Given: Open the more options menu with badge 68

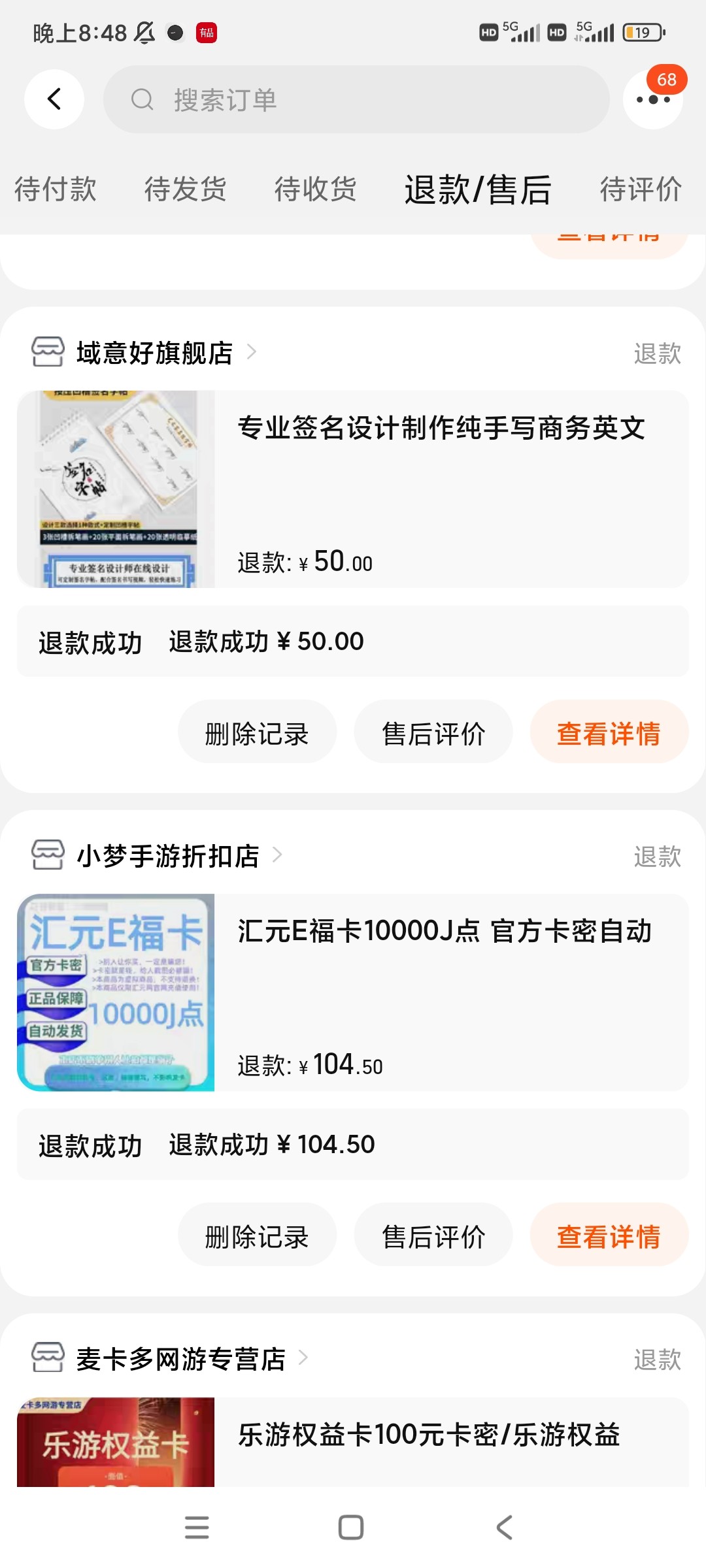Looking at the screenshot, I should (x=652, y=99).
